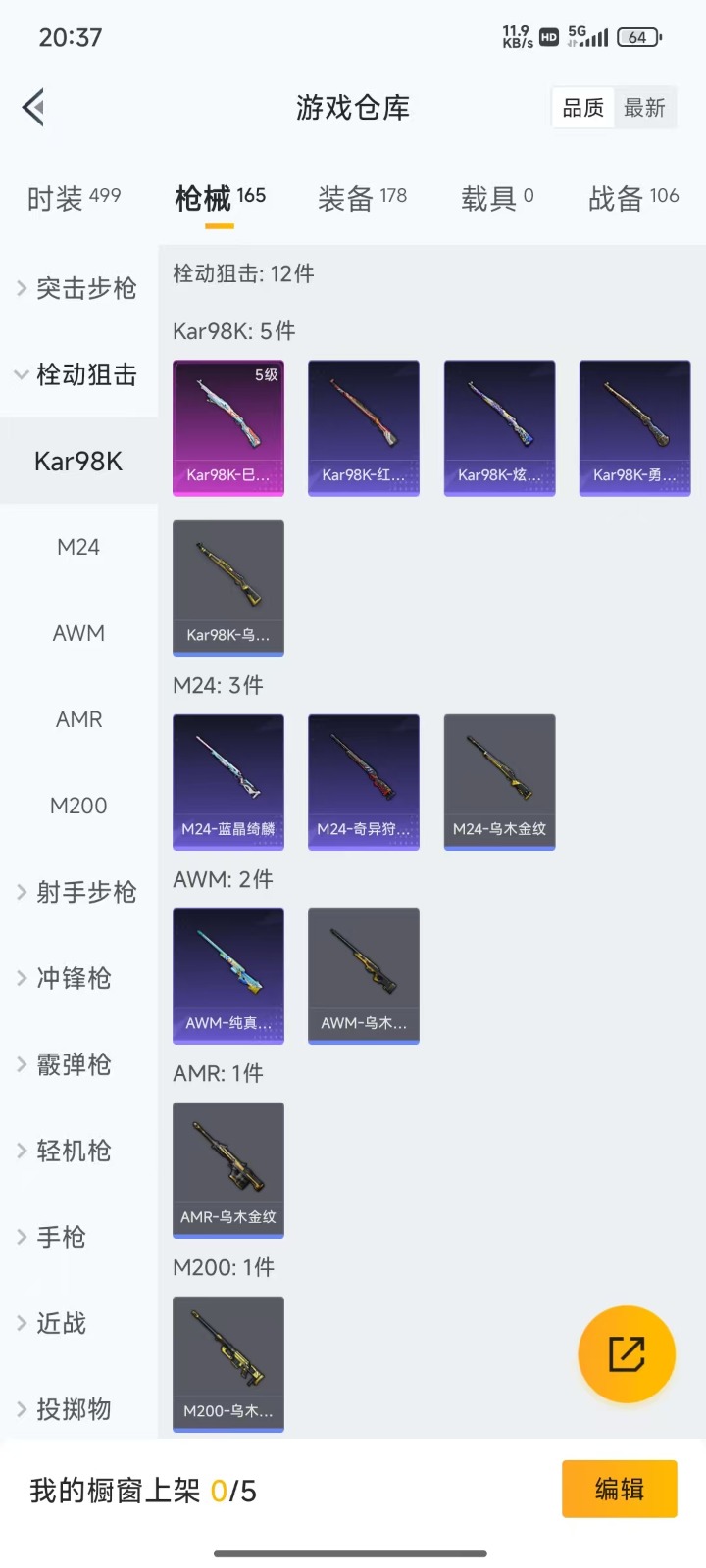706x1568 pixels.
Task: Sort the warehouse by 最新
Action: tap(644, 108)
